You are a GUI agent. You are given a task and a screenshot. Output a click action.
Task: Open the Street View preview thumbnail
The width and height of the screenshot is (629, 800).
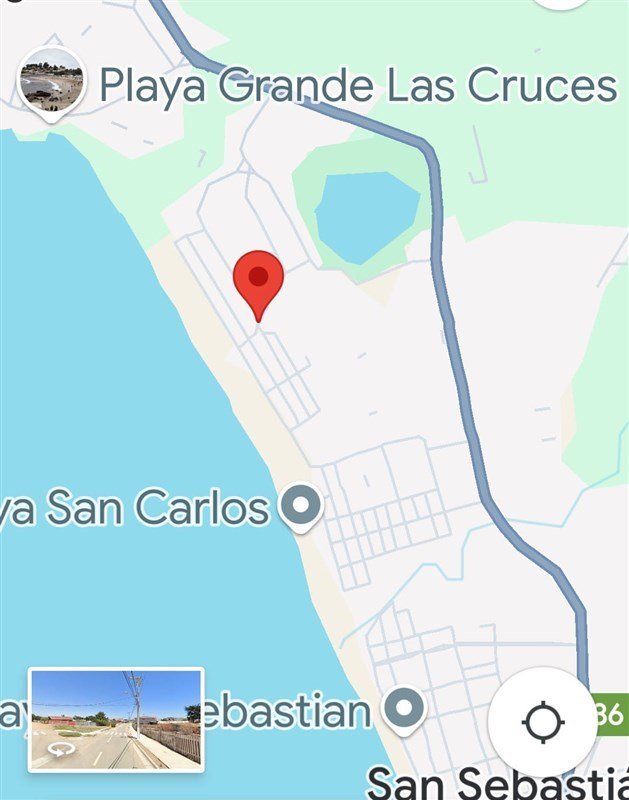(x=116, y=720)
